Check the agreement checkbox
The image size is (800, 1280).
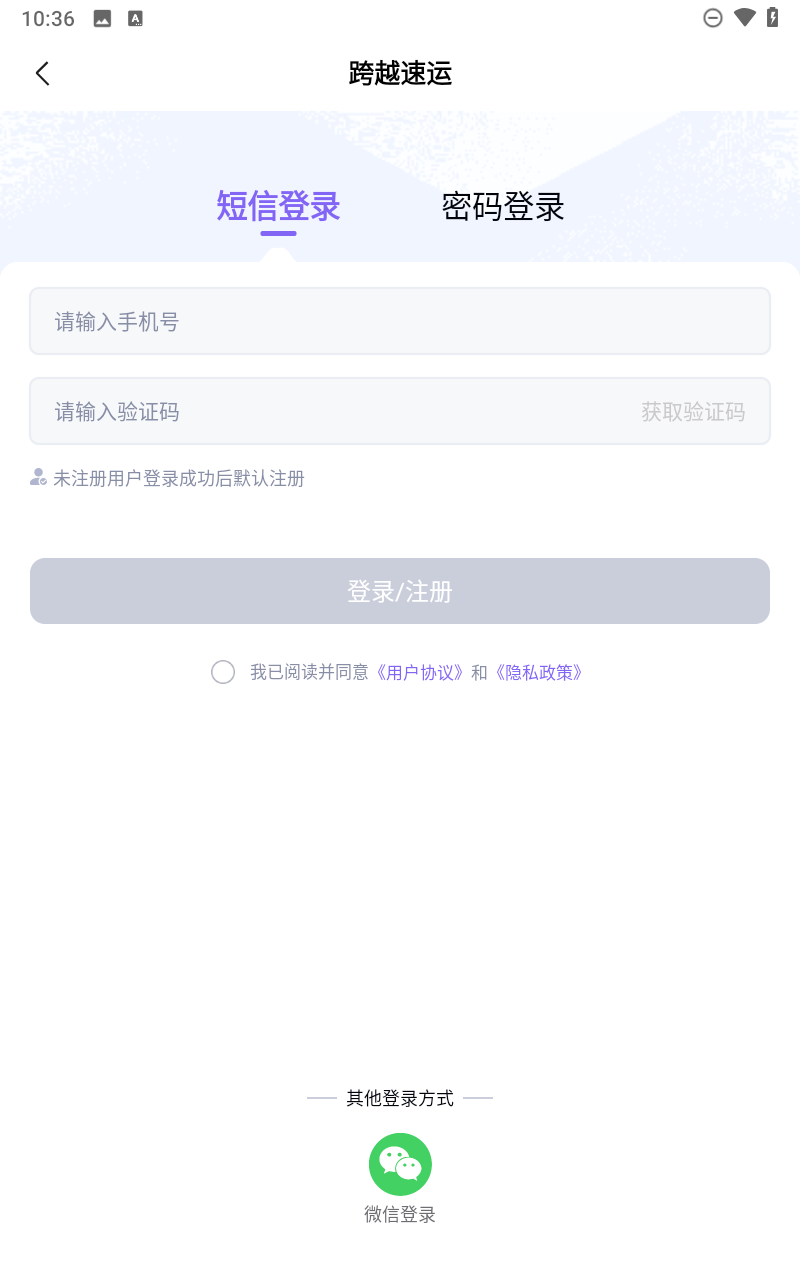(x=223, y=672)
